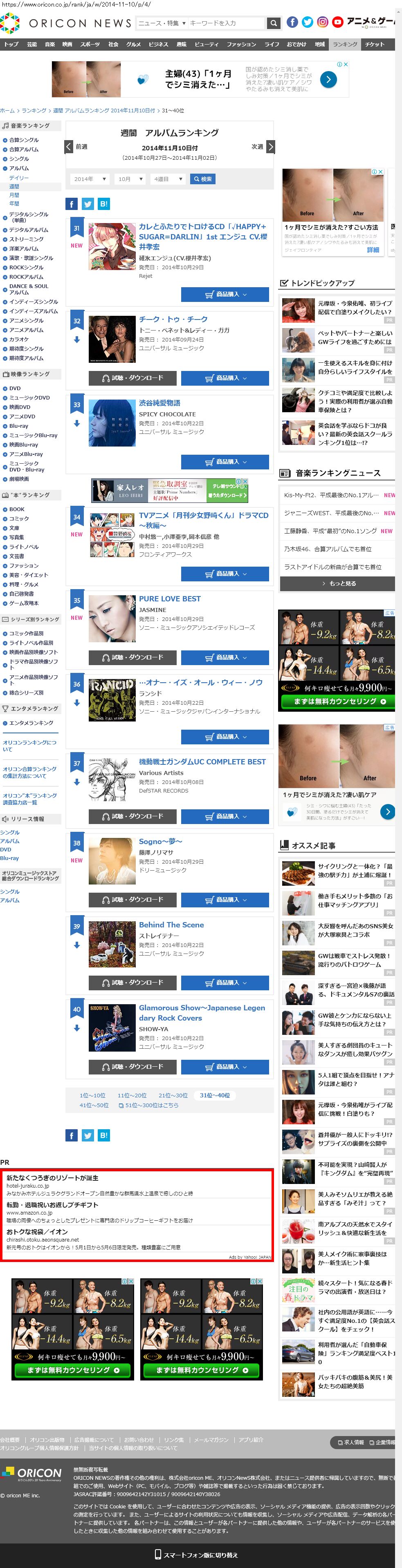Select 合算シングル in the left sidebar
The image size is (402, 1568).
click(x=24, y=140)
